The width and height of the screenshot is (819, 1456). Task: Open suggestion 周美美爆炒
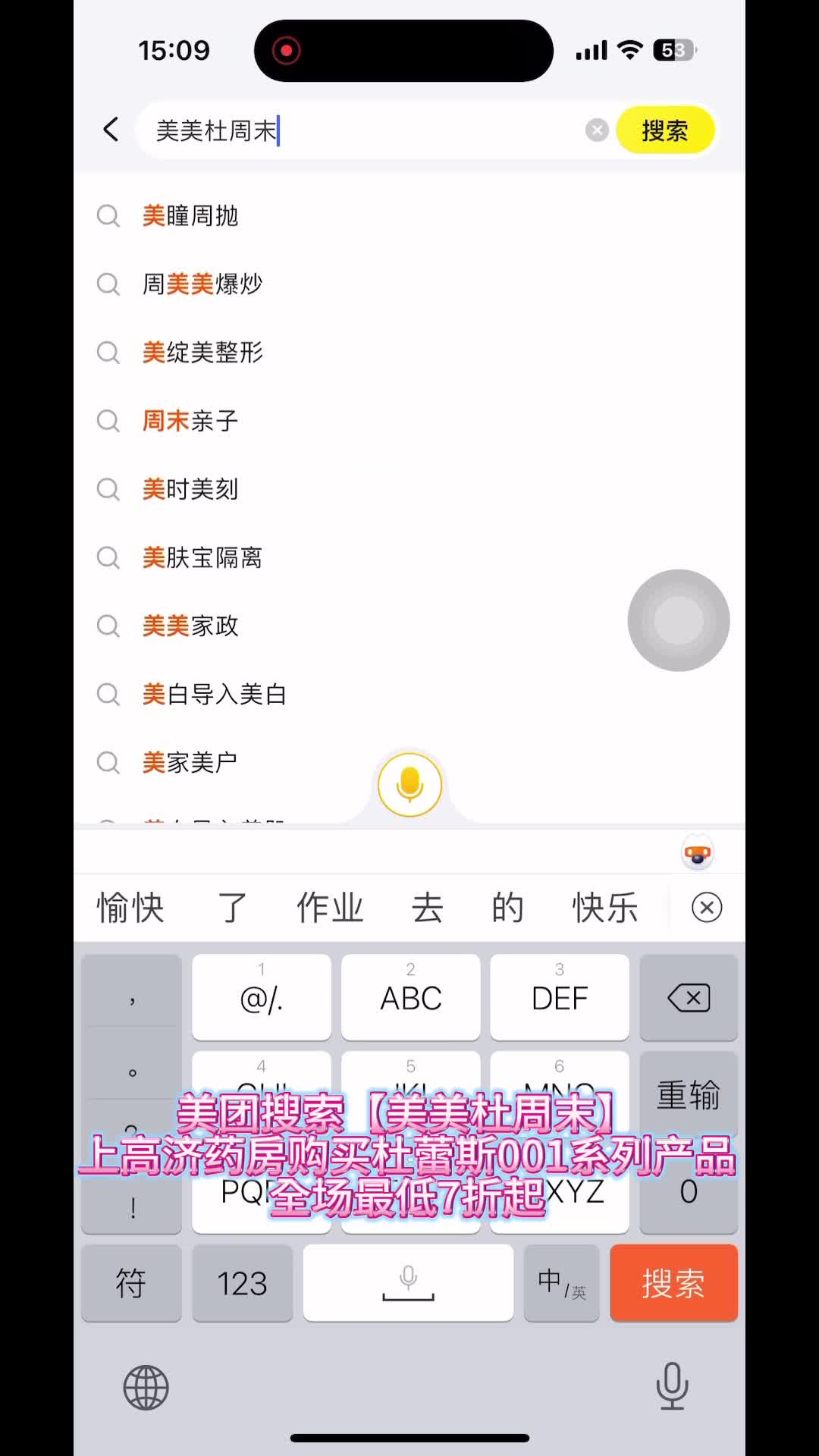click(x=202, y=284)
